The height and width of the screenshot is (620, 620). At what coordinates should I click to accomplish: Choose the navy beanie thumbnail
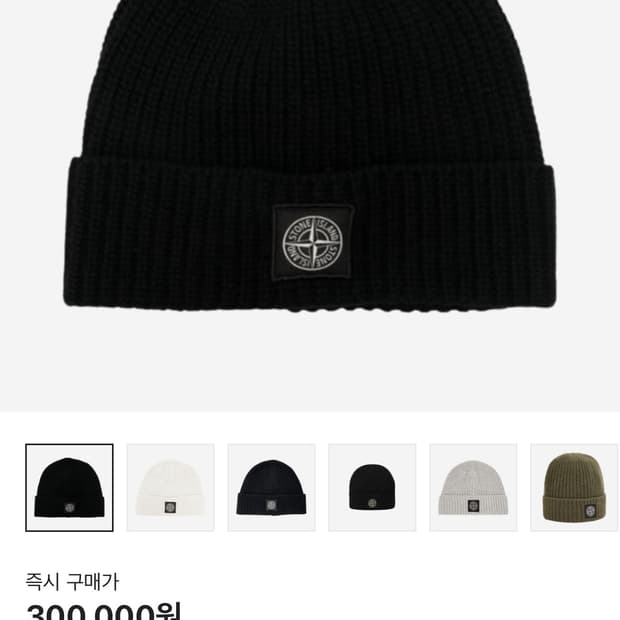click(271, 488)
